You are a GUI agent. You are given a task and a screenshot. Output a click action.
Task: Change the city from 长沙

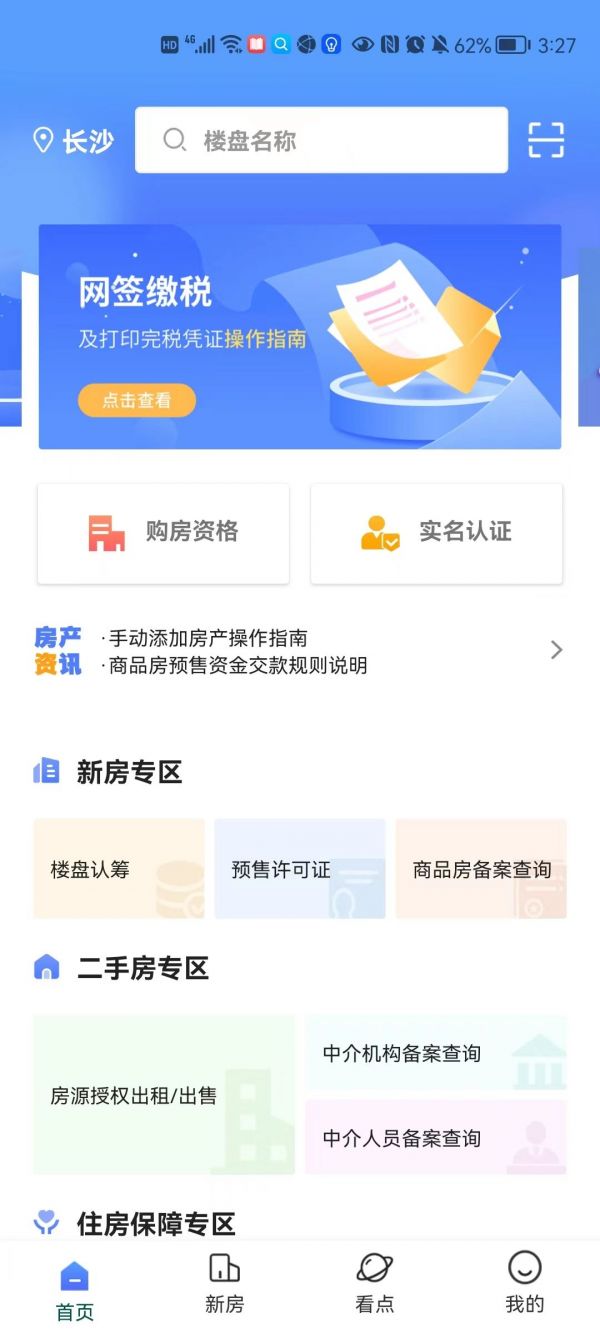point(74,141)
